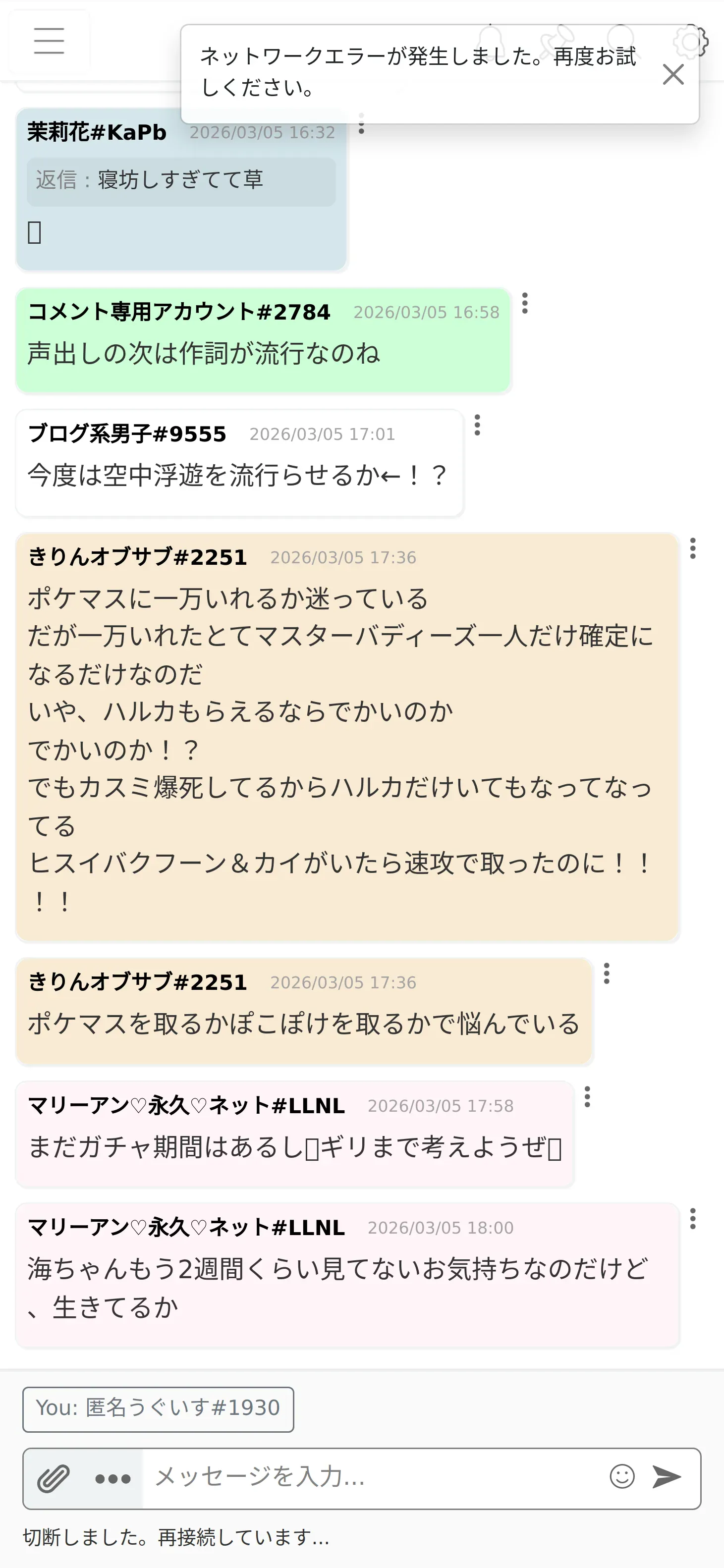Open options for コメント専用アカウント#2784's message
This screenshot has width=724, height=1568.
point(525,303)
